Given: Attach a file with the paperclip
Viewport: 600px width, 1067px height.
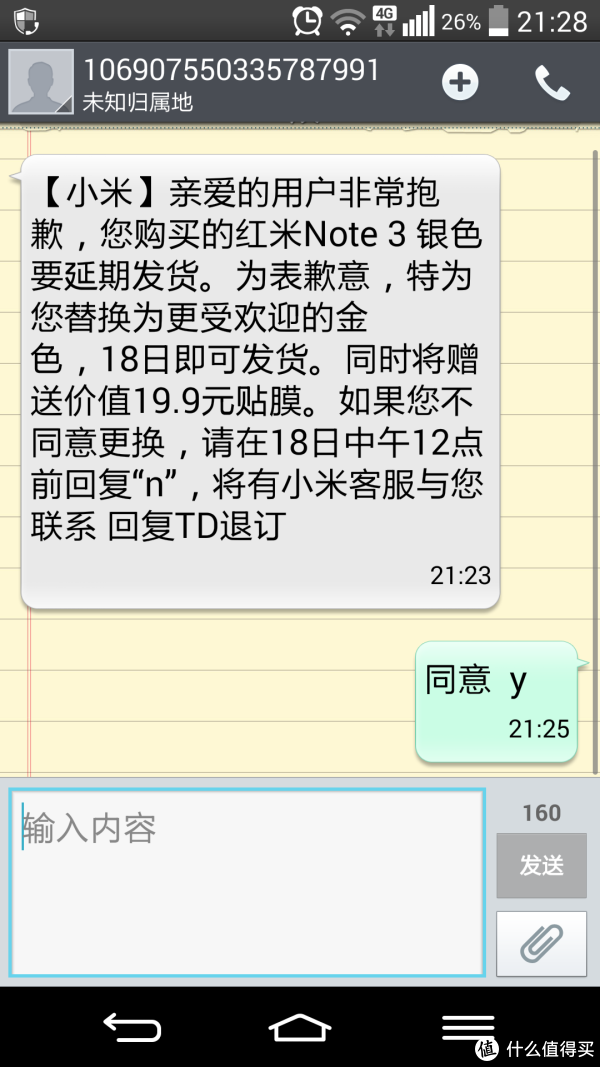Looking at the screenshot, I should tap(541, 943).
